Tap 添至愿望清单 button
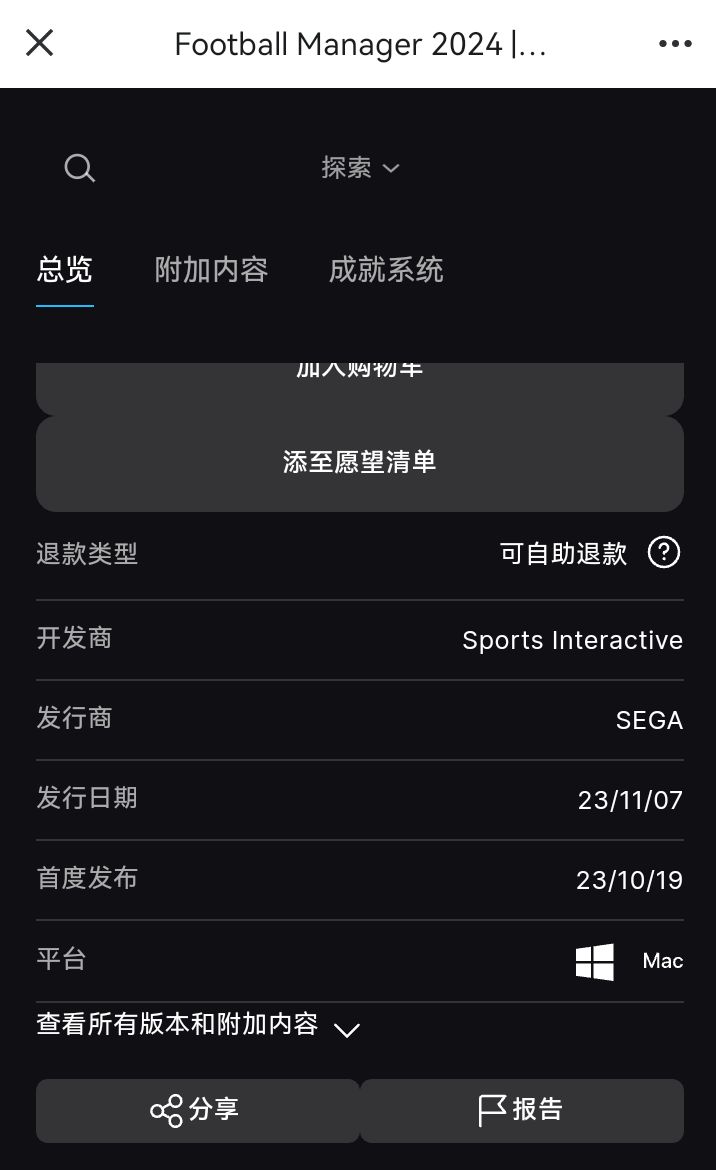 point(360,463)
